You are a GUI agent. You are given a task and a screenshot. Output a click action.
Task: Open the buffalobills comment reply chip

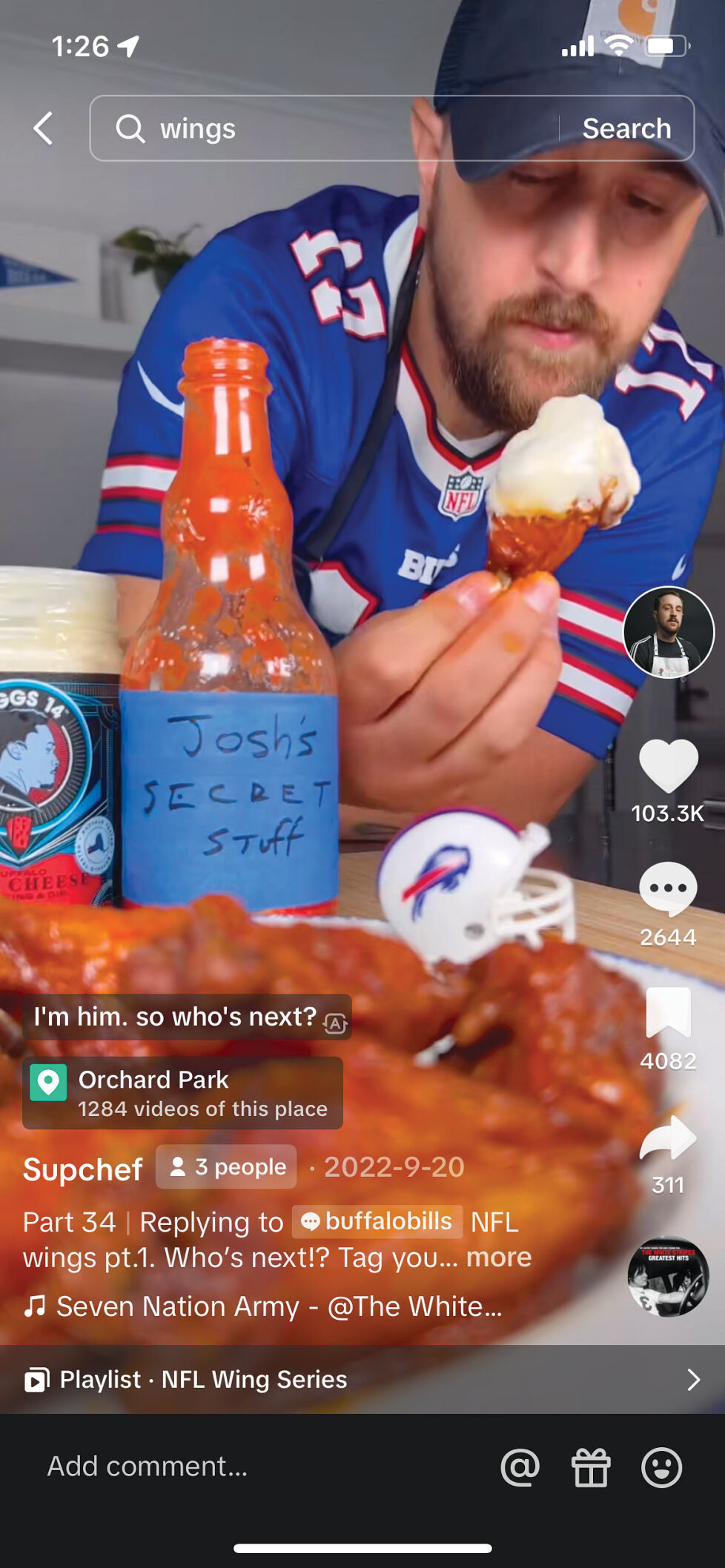(377, 1221)
